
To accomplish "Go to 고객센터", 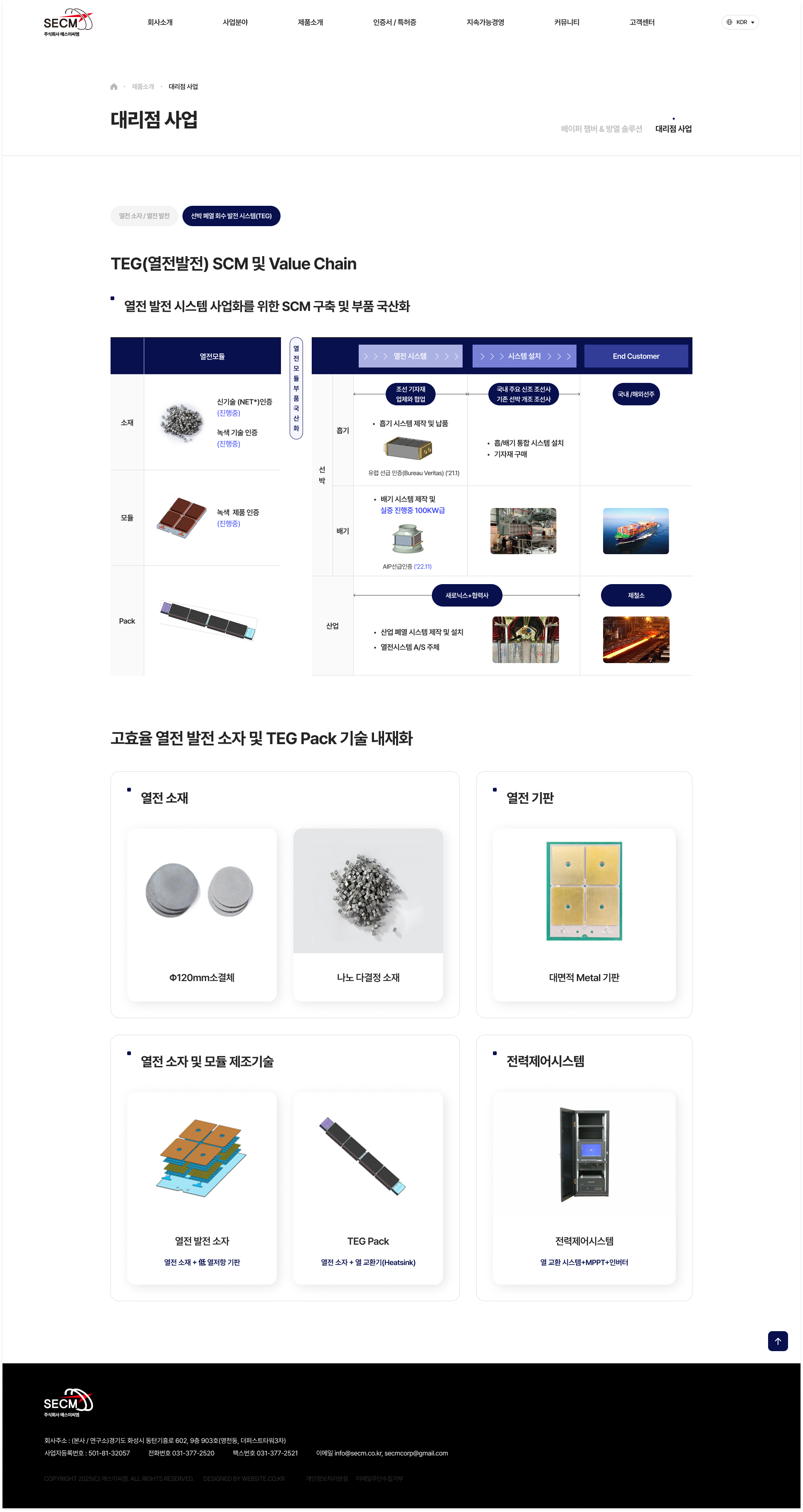I will (x=642, y=22).
